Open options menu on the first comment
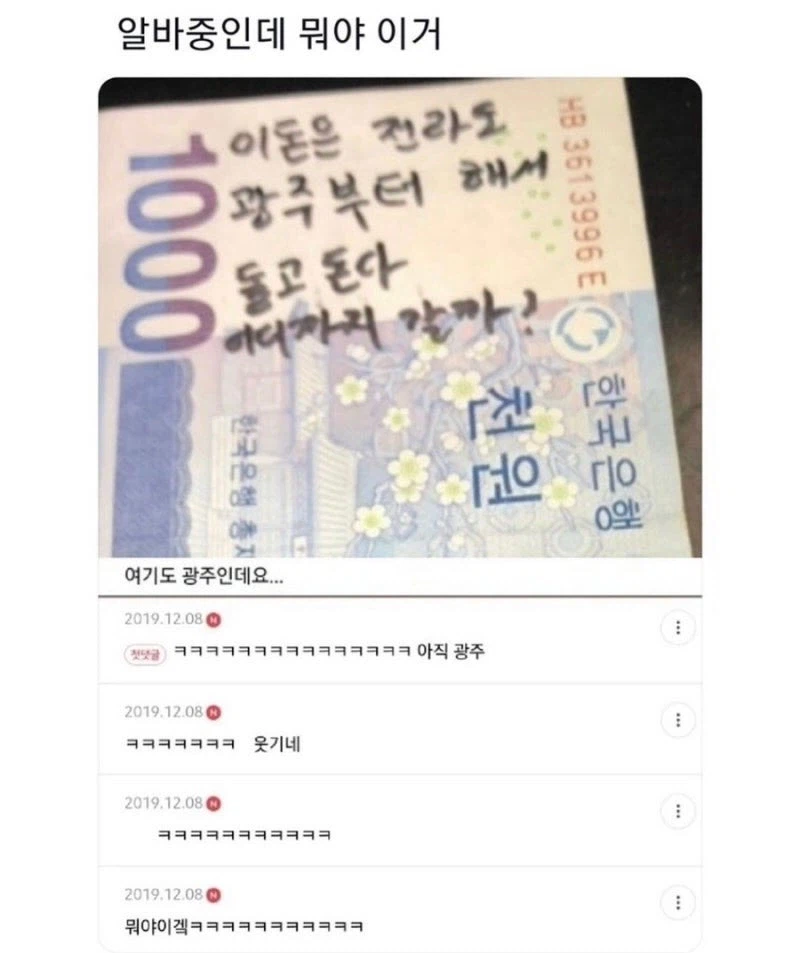The image size is (800, 953). pos(679,628)
